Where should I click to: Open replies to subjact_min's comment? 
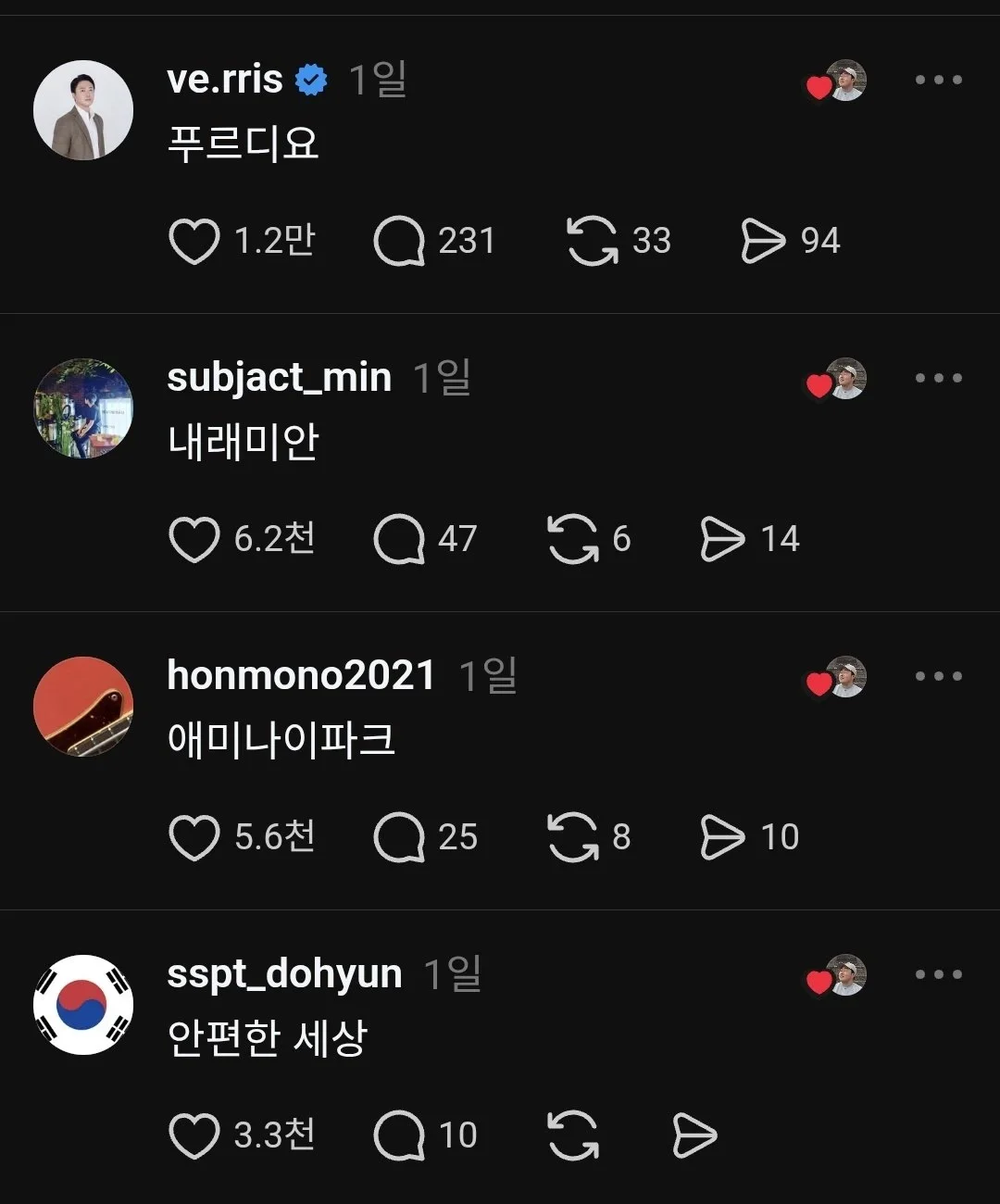(399, 540)
